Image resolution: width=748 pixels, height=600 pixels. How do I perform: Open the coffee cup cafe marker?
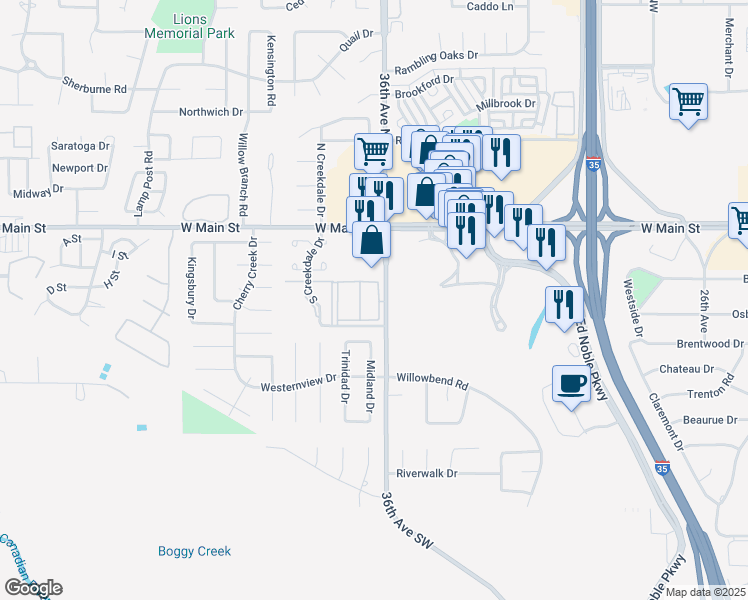(x=572, y=384)
